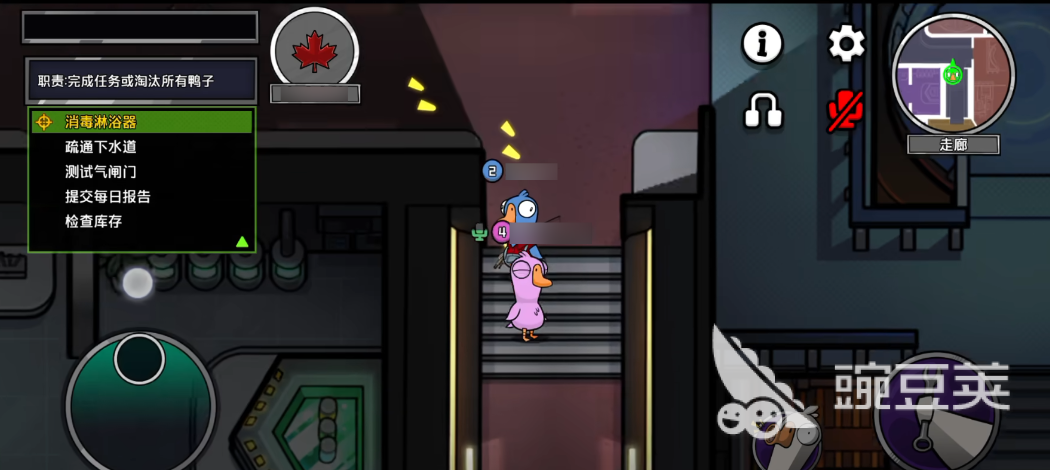Collapse the task list with green arrow
The width and height of the screenshot is (1050, 470).
pos(242,241)
